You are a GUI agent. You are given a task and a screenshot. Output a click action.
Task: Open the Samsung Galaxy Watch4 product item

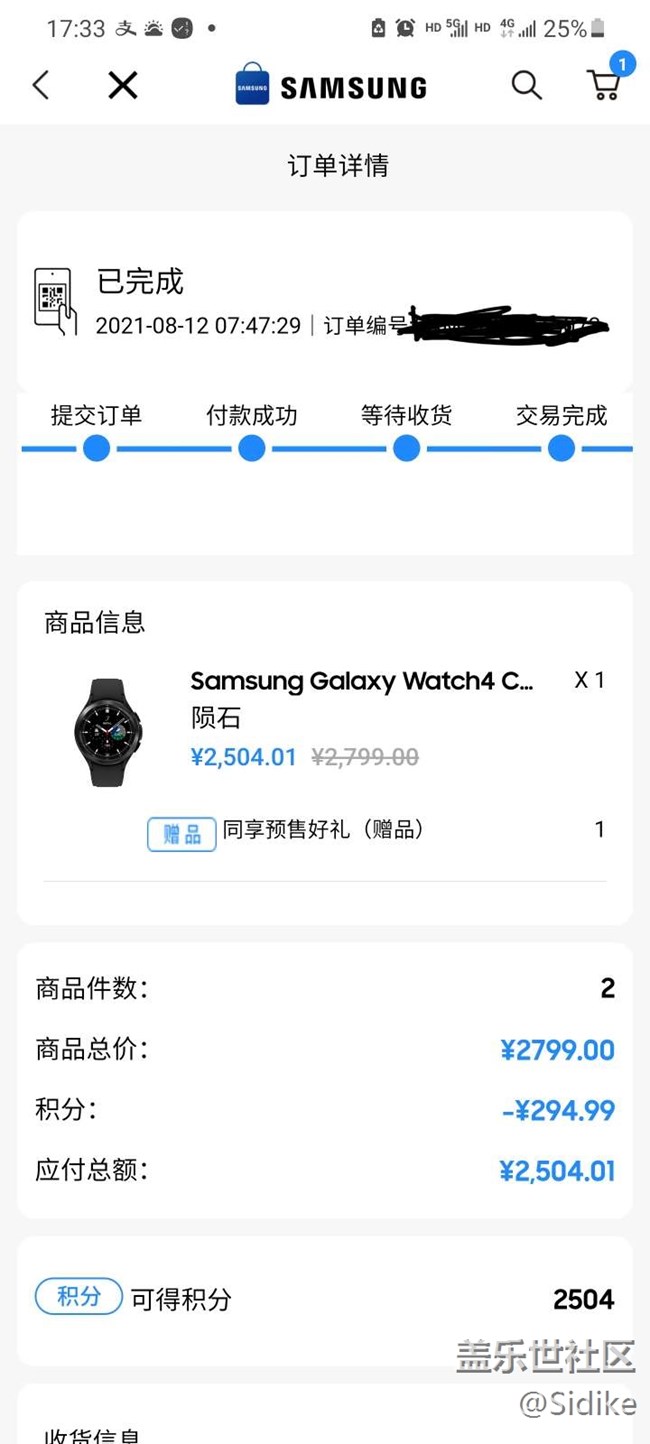pyautogui.click(x=361, y=681)
